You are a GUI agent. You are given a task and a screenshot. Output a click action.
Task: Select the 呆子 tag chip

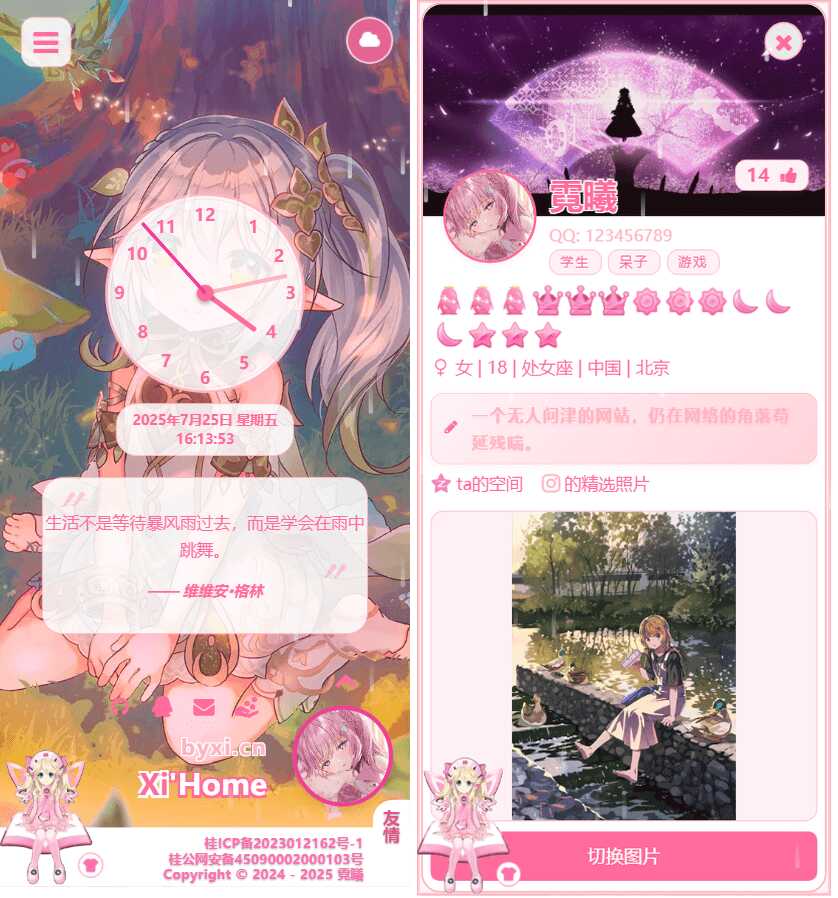(633, 262)
